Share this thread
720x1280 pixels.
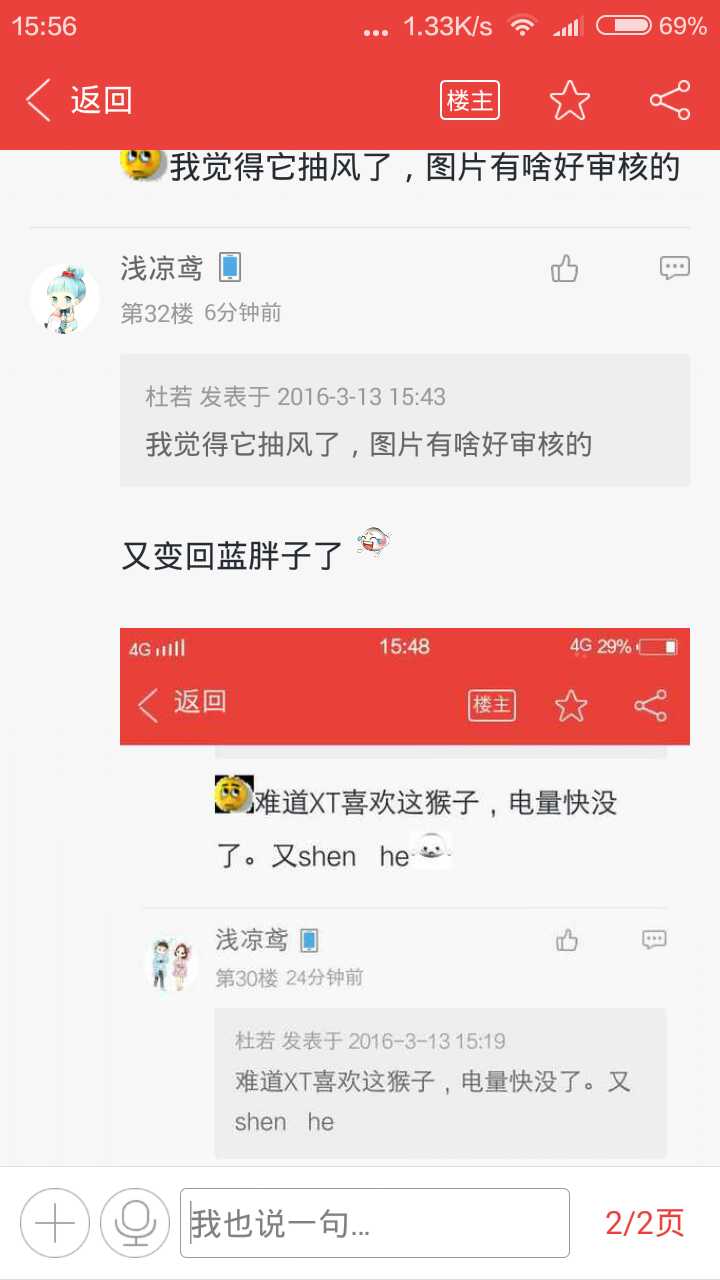670,100
